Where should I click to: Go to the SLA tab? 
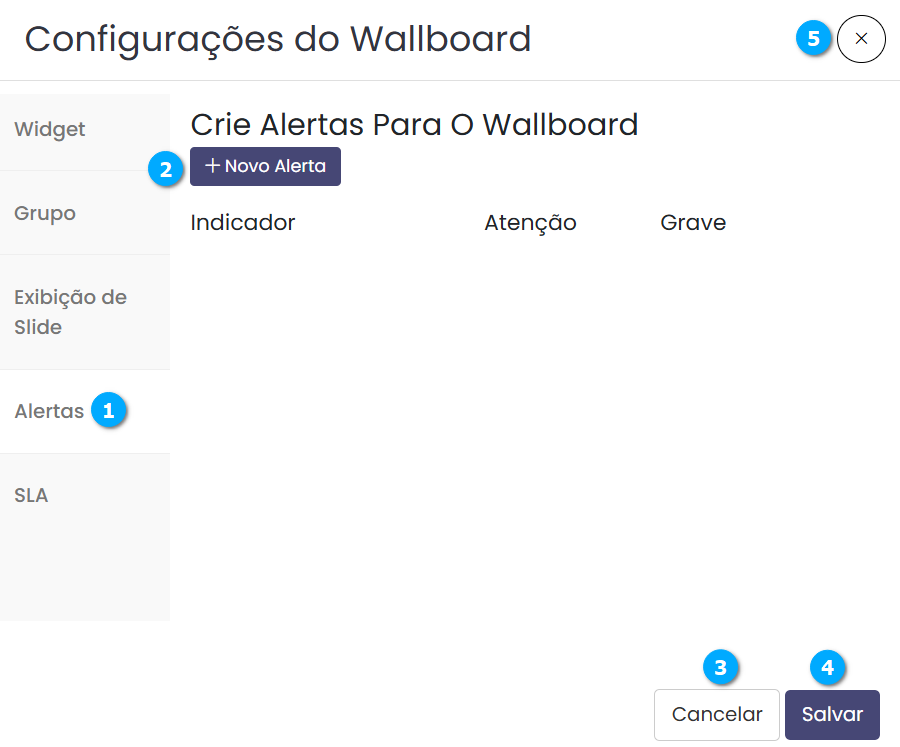[31, 496]
